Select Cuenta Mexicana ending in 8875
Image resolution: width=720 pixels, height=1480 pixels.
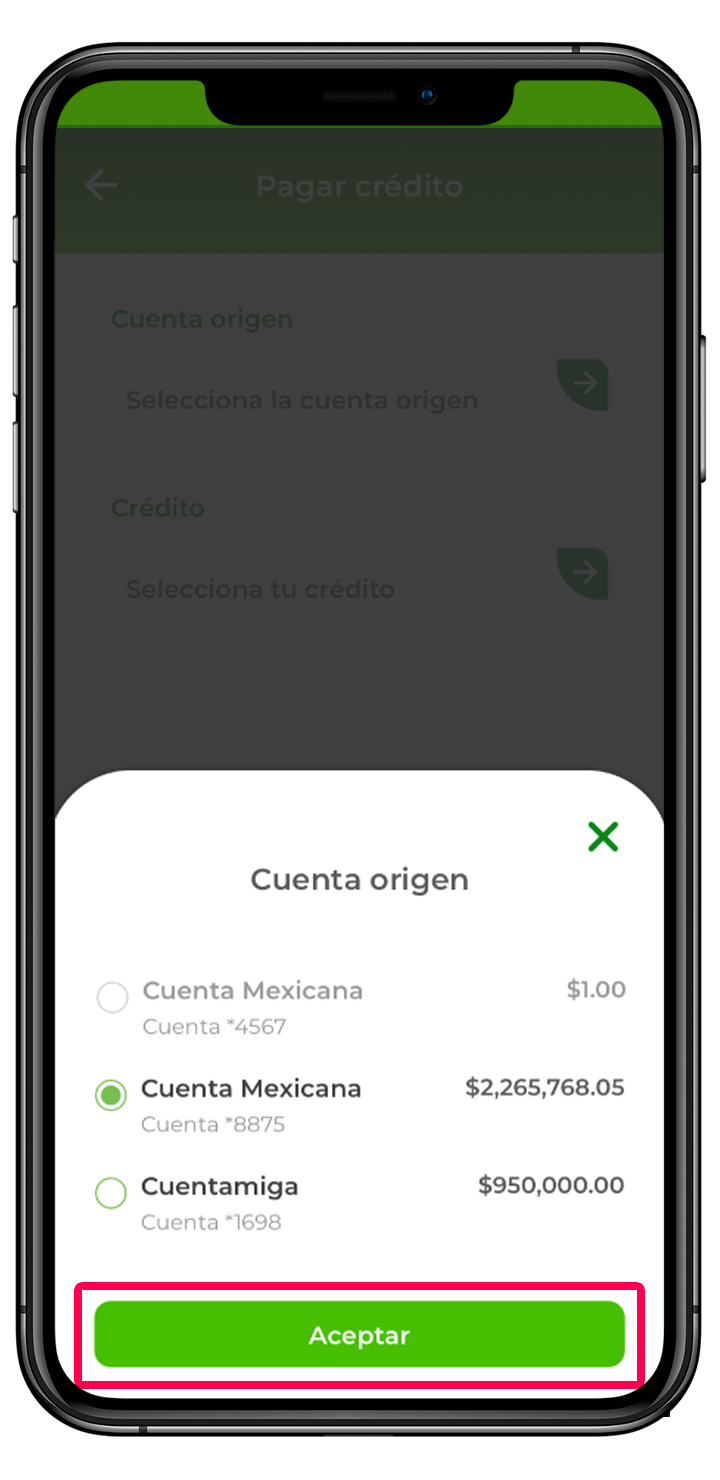pyautogui.click(x=111, y=1095)
